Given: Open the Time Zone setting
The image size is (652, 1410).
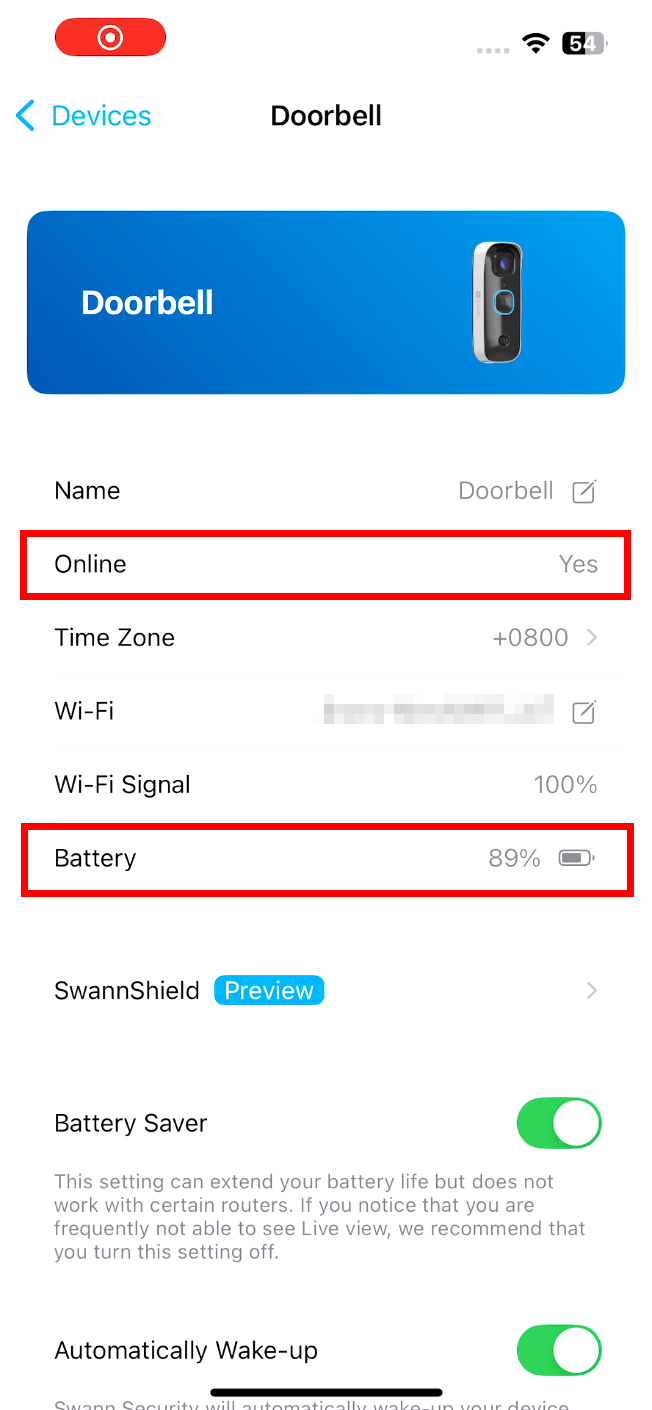Looking at the screenshot, I should (326, 638).
